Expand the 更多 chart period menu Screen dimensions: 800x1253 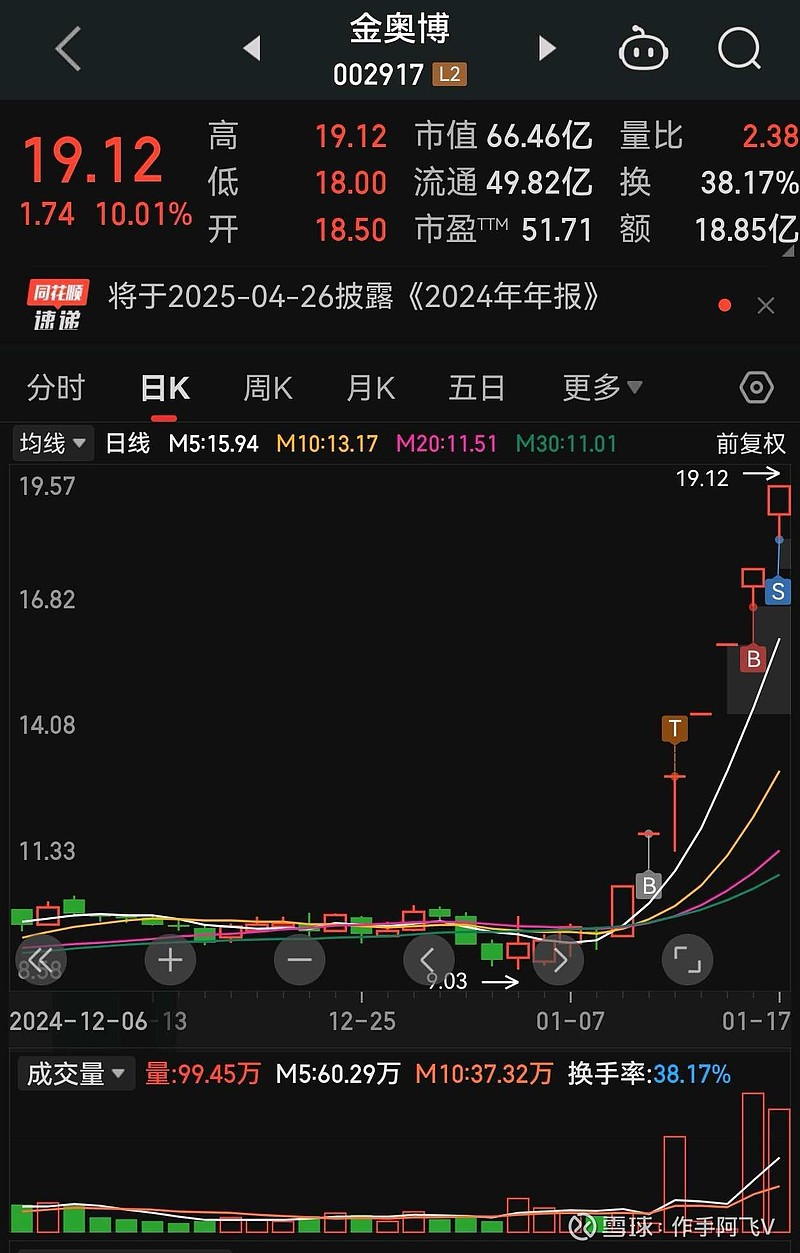coord(600,387)
